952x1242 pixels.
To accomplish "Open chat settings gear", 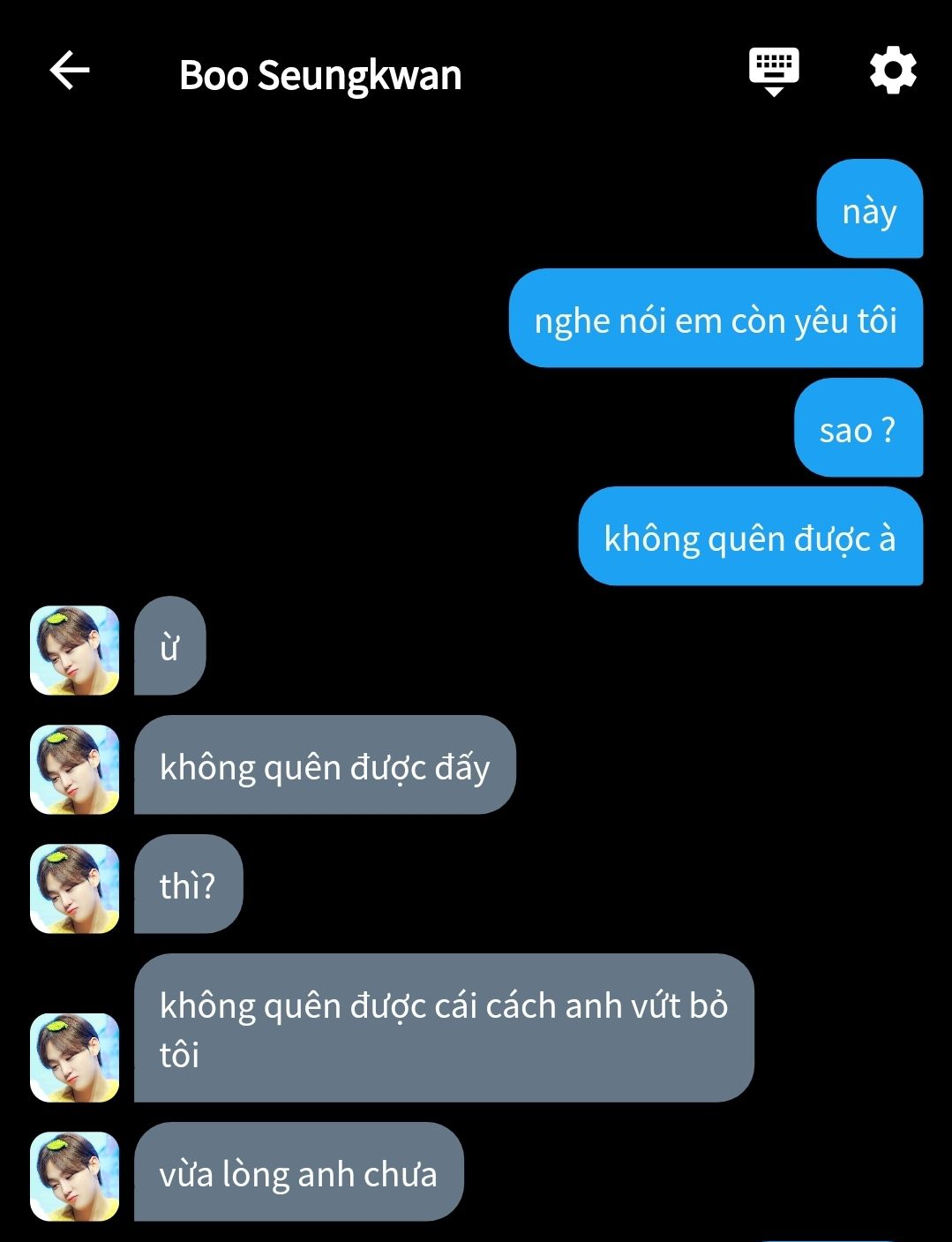I will 893,72.
